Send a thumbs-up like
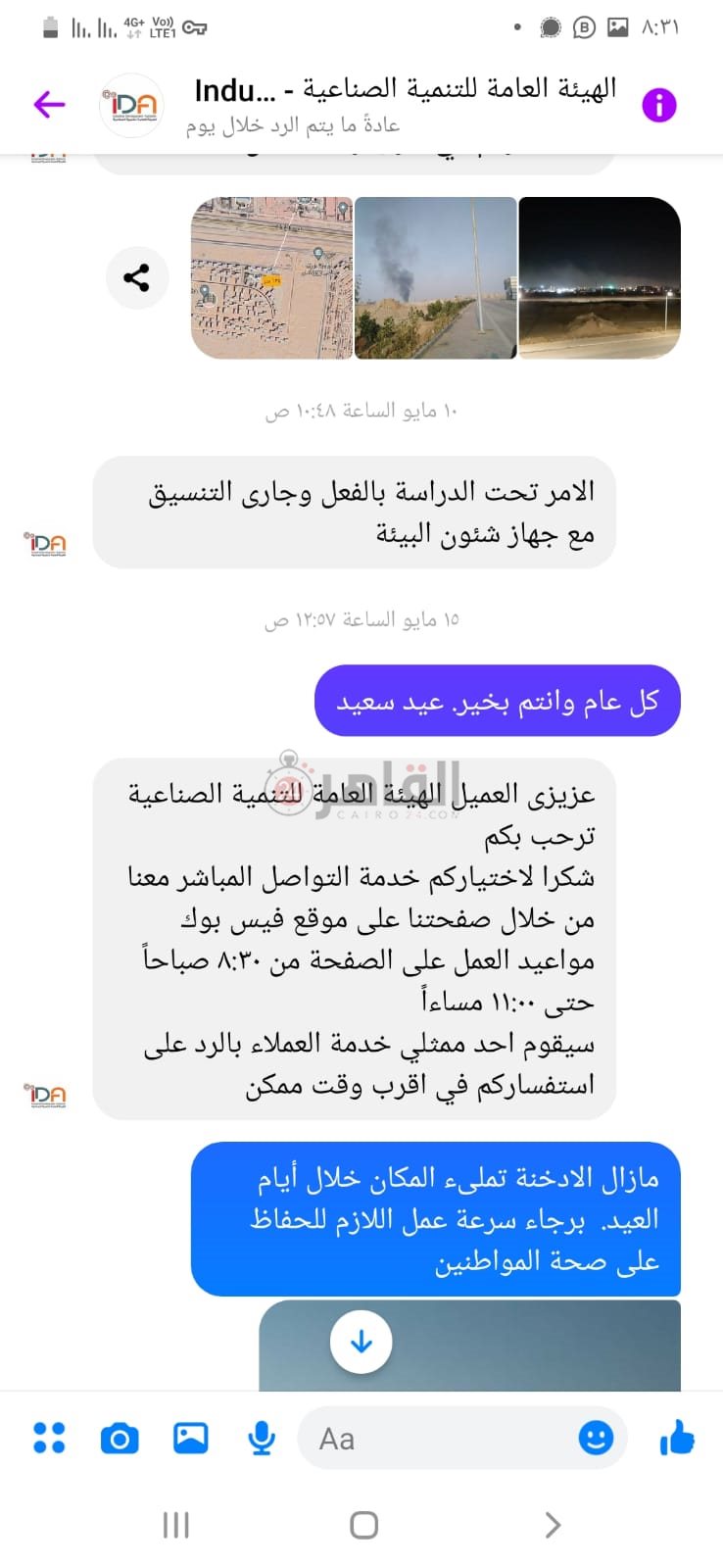This screenshot has height=1568, width=723. 676,1438
